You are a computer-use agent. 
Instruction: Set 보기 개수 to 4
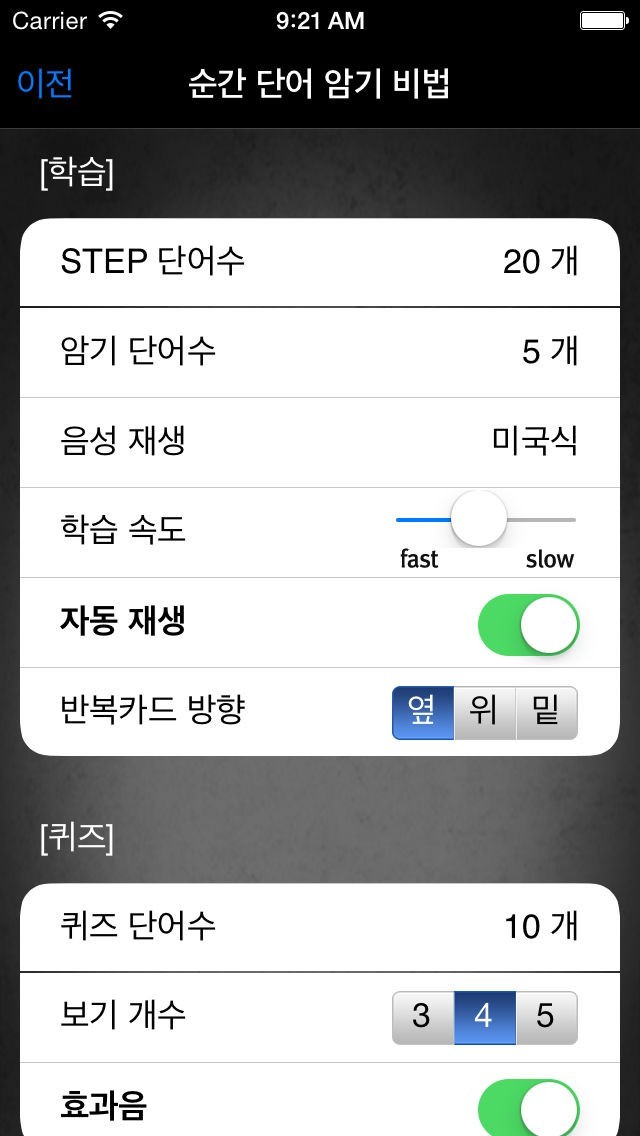[484, 1017]
